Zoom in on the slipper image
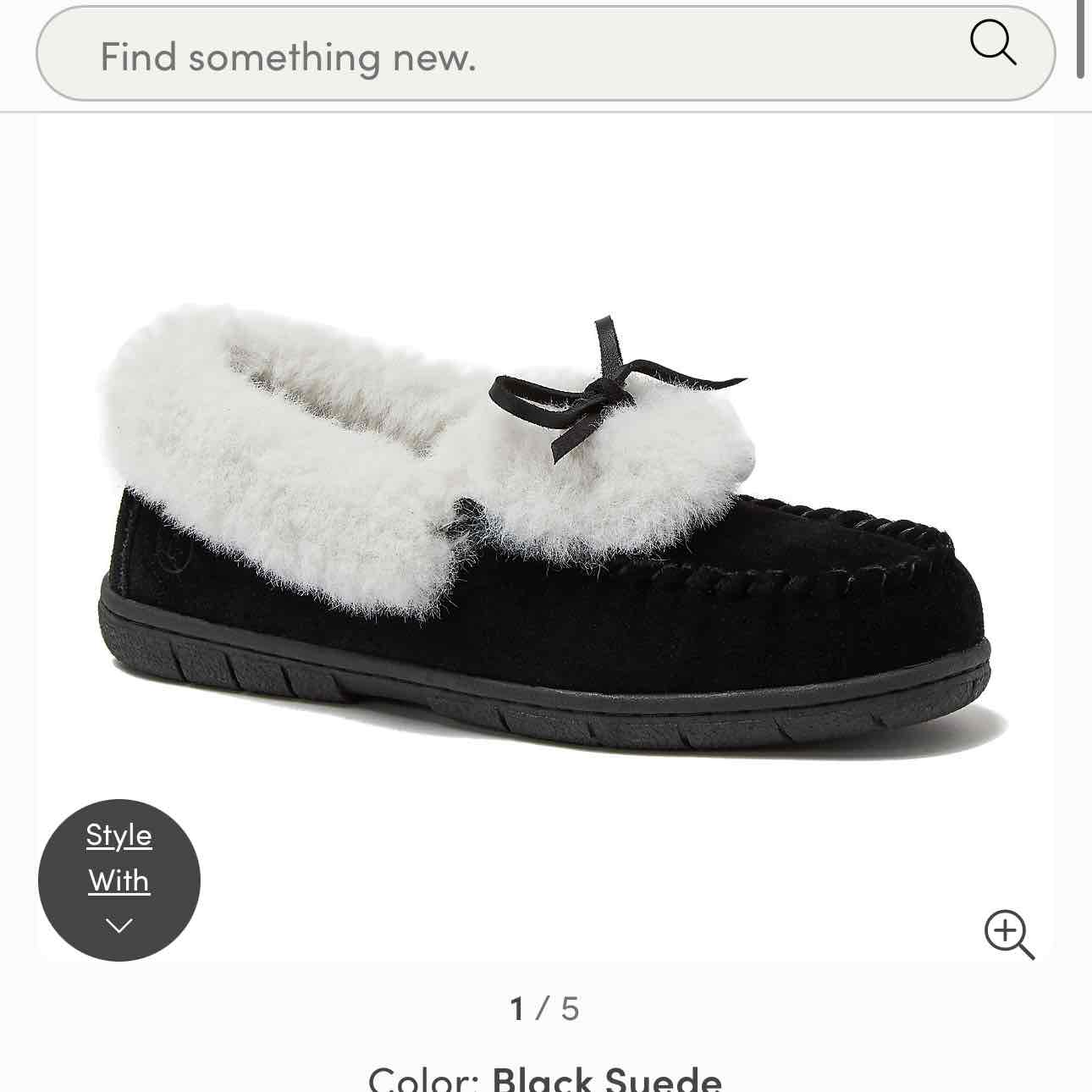This screenshot has width=1092, height=1092. click(x=1009, y=935)
